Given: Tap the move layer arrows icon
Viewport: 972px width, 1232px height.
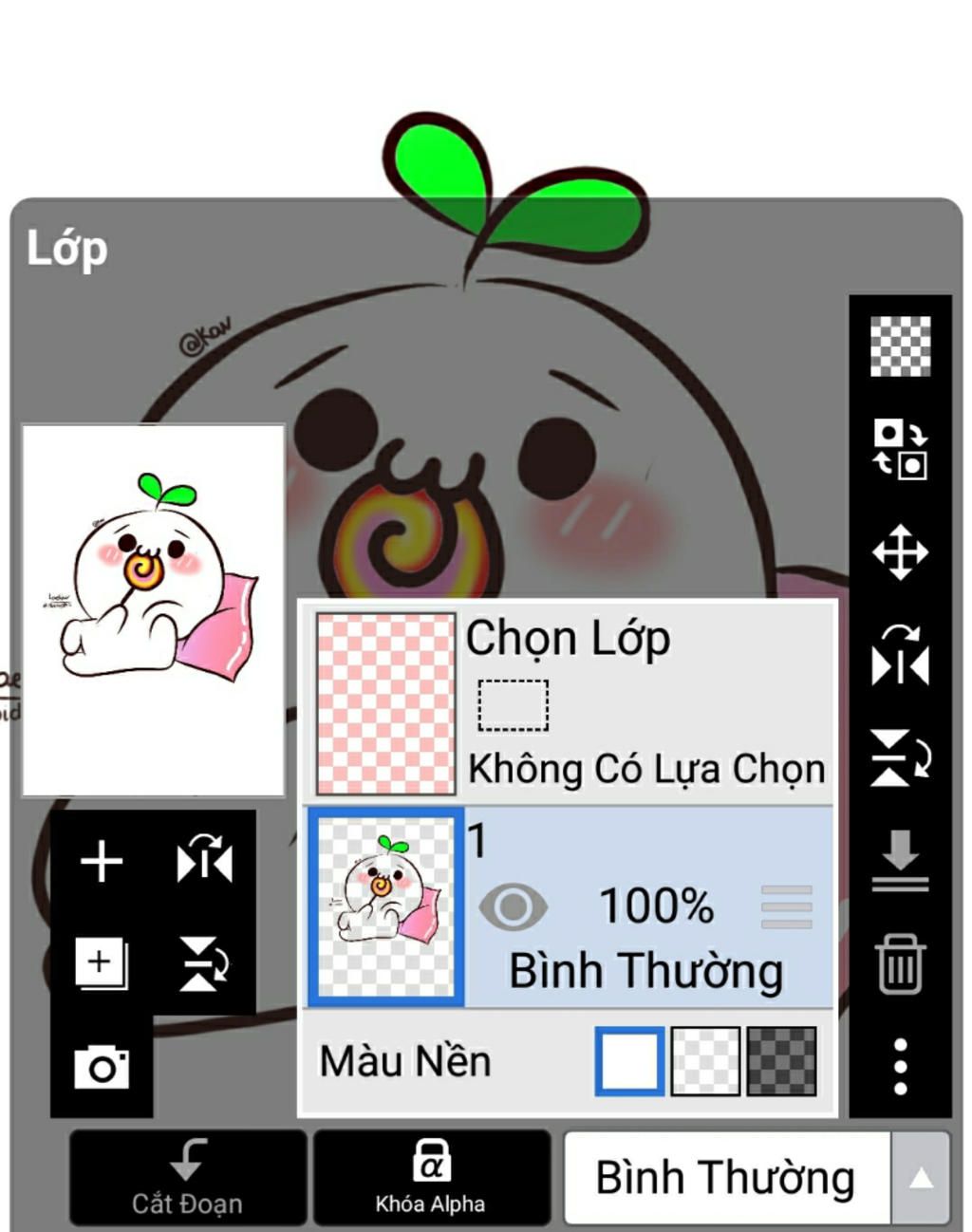Looking at the screenshot, I should click(x=900, y=551).
